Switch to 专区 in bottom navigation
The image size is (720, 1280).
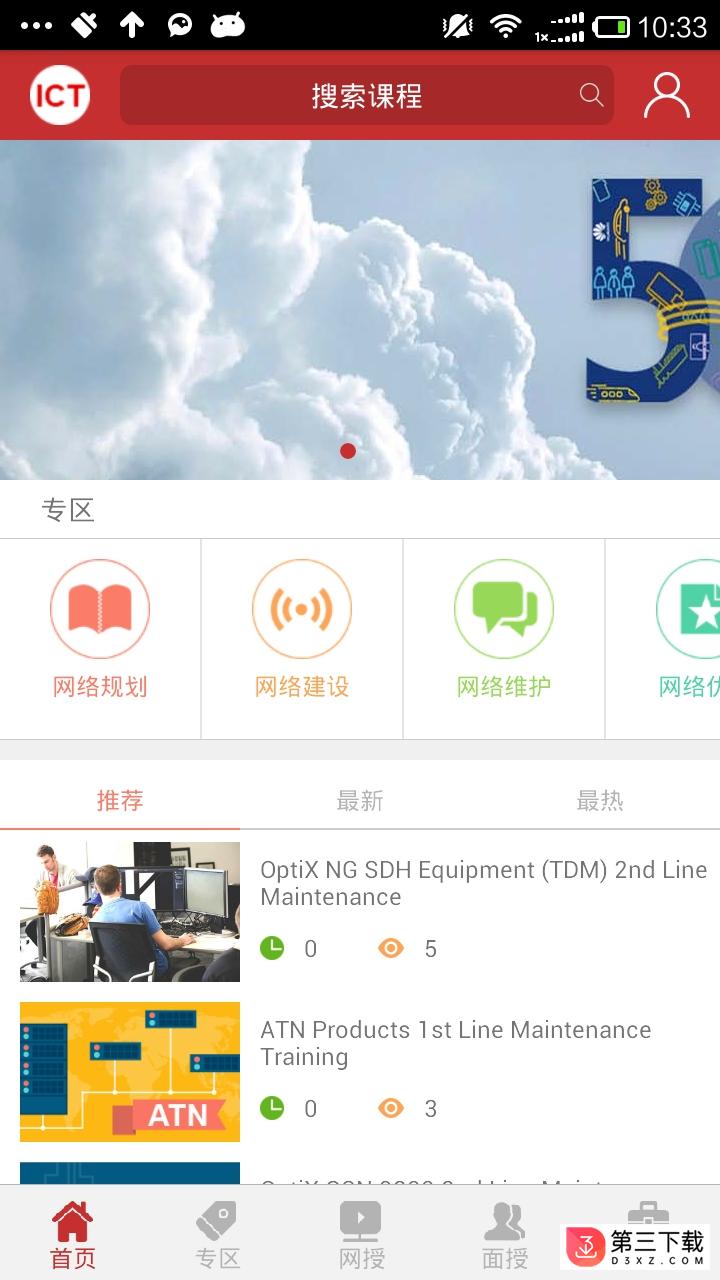[x=217, y=1235]
